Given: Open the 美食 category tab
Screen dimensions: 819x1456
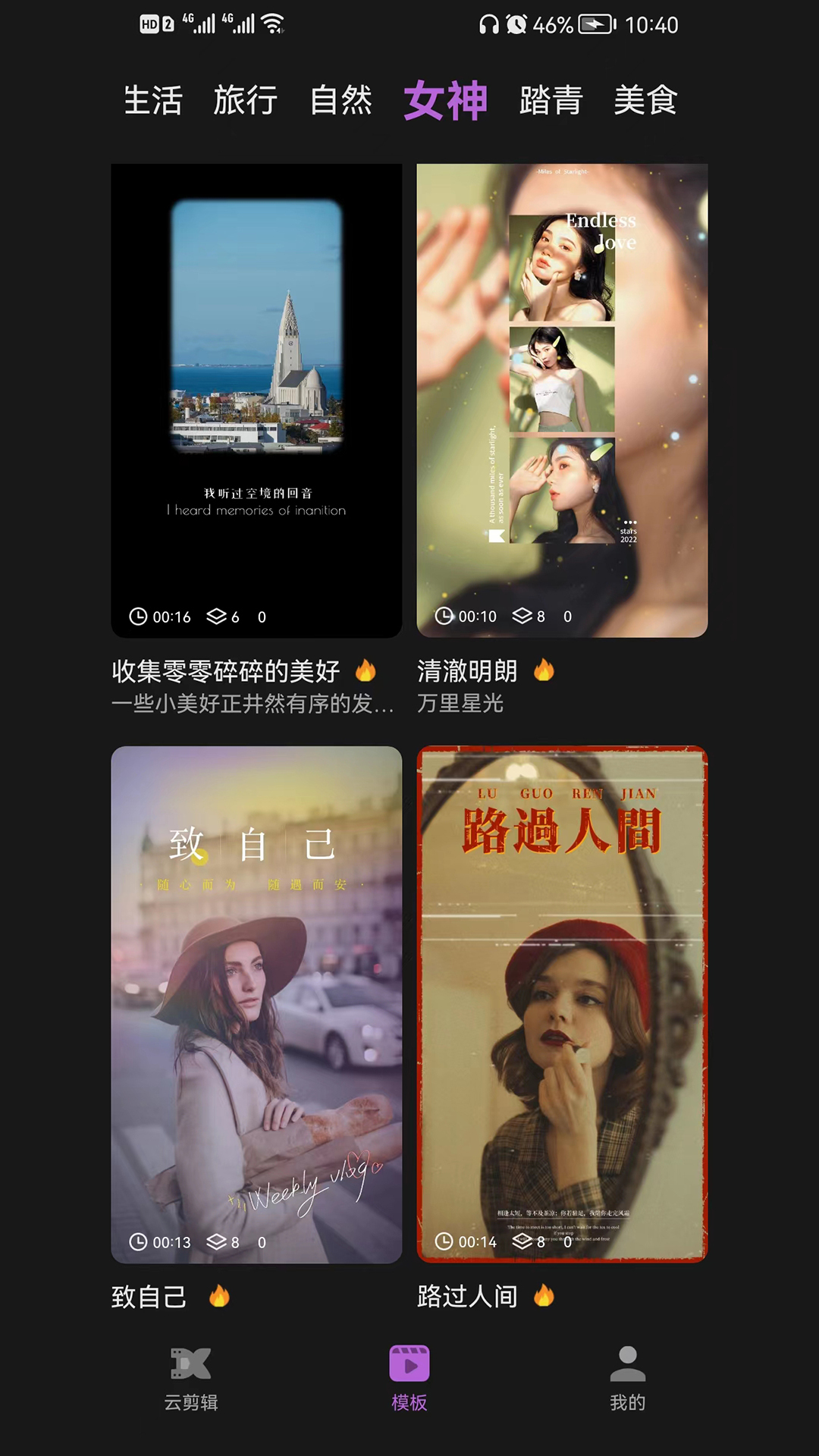Looking at the screenshot, I should coord(646,99).
